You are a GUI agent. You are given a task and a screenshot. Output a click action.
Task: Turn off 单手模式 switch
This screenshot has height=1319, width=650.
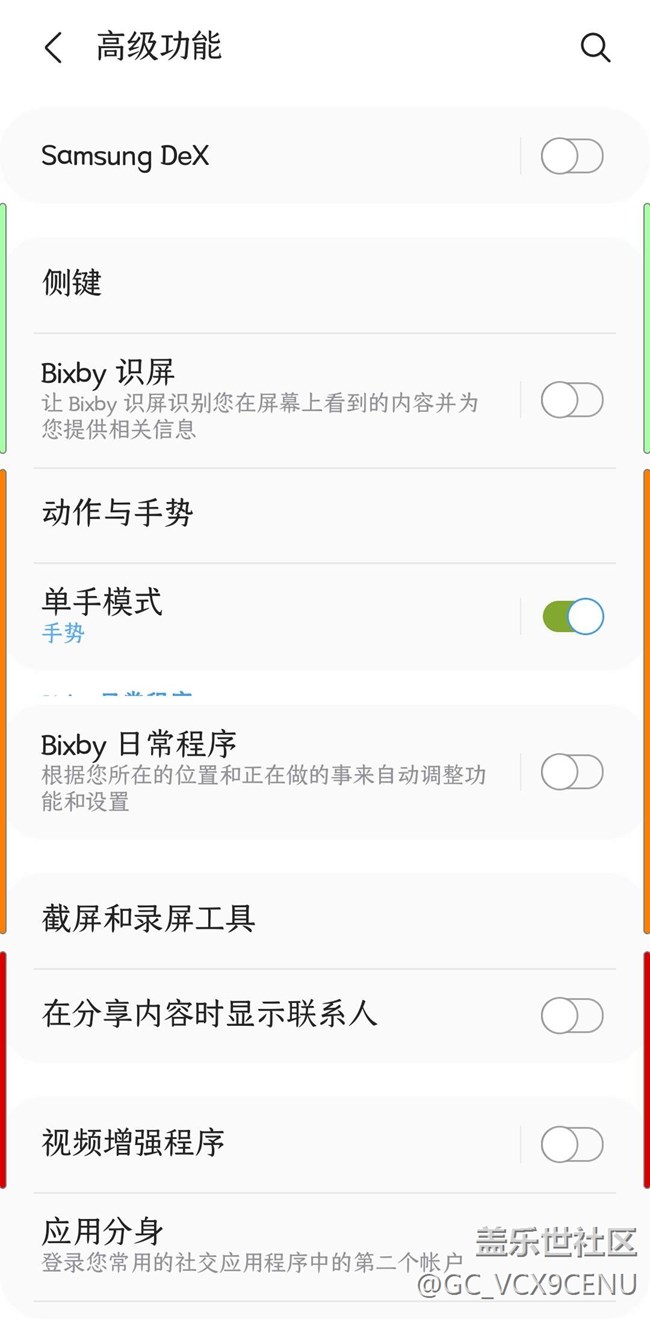[573, 616]
